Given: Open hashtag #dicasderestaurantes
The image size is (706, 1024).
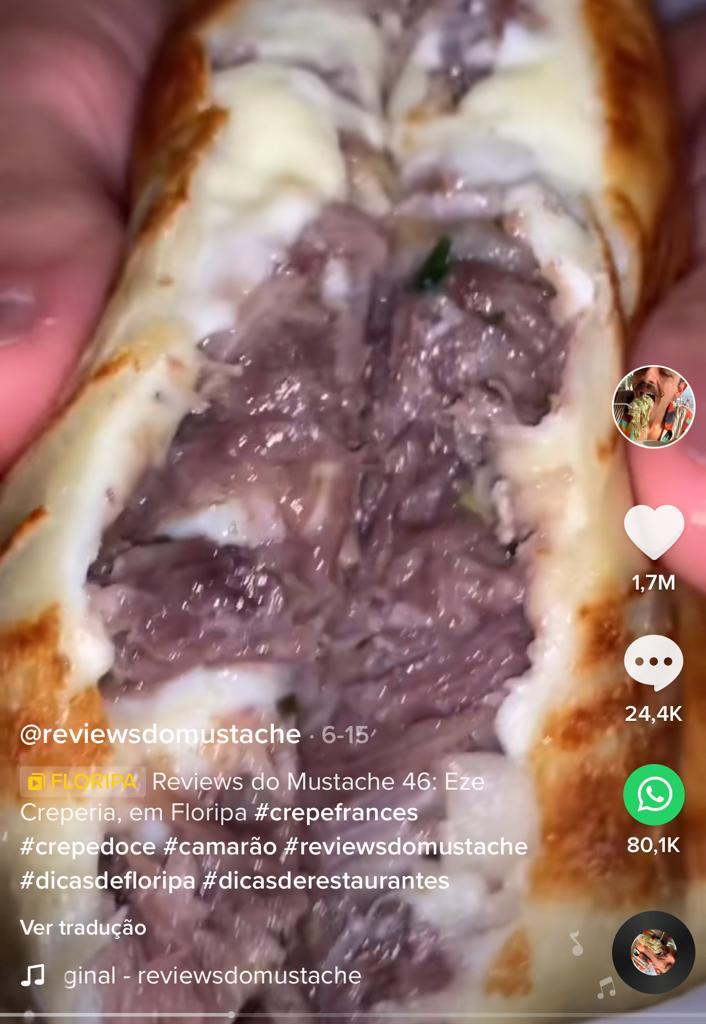Looking at the screenshot, I should click(x=325, y=881).
